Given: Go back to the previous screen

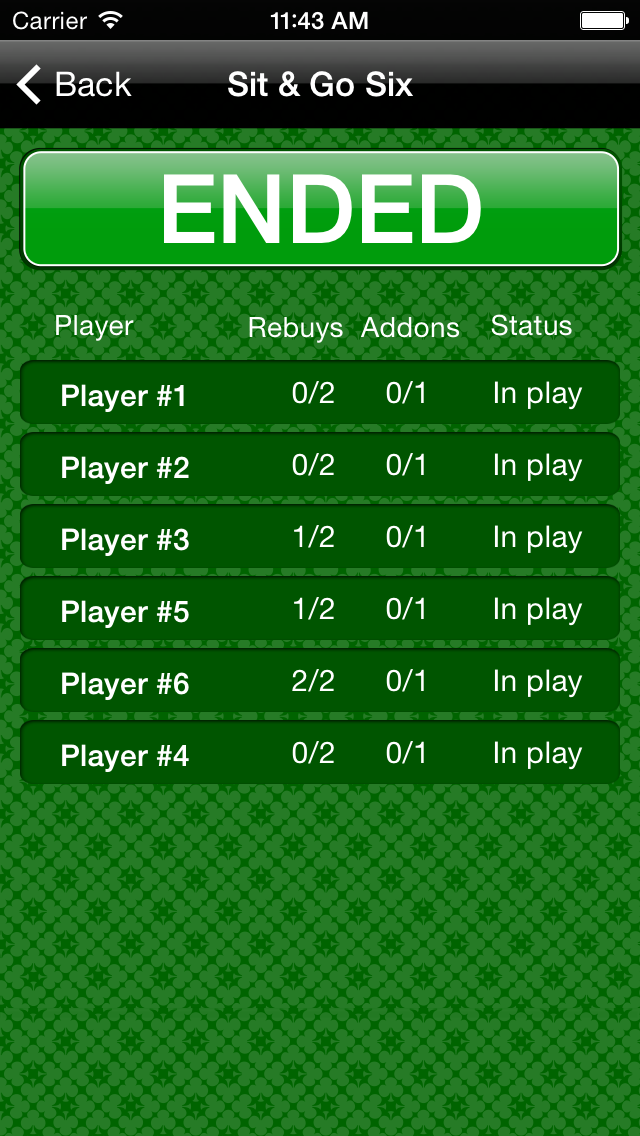Looking at the screenshot, I should pos(73,85).
